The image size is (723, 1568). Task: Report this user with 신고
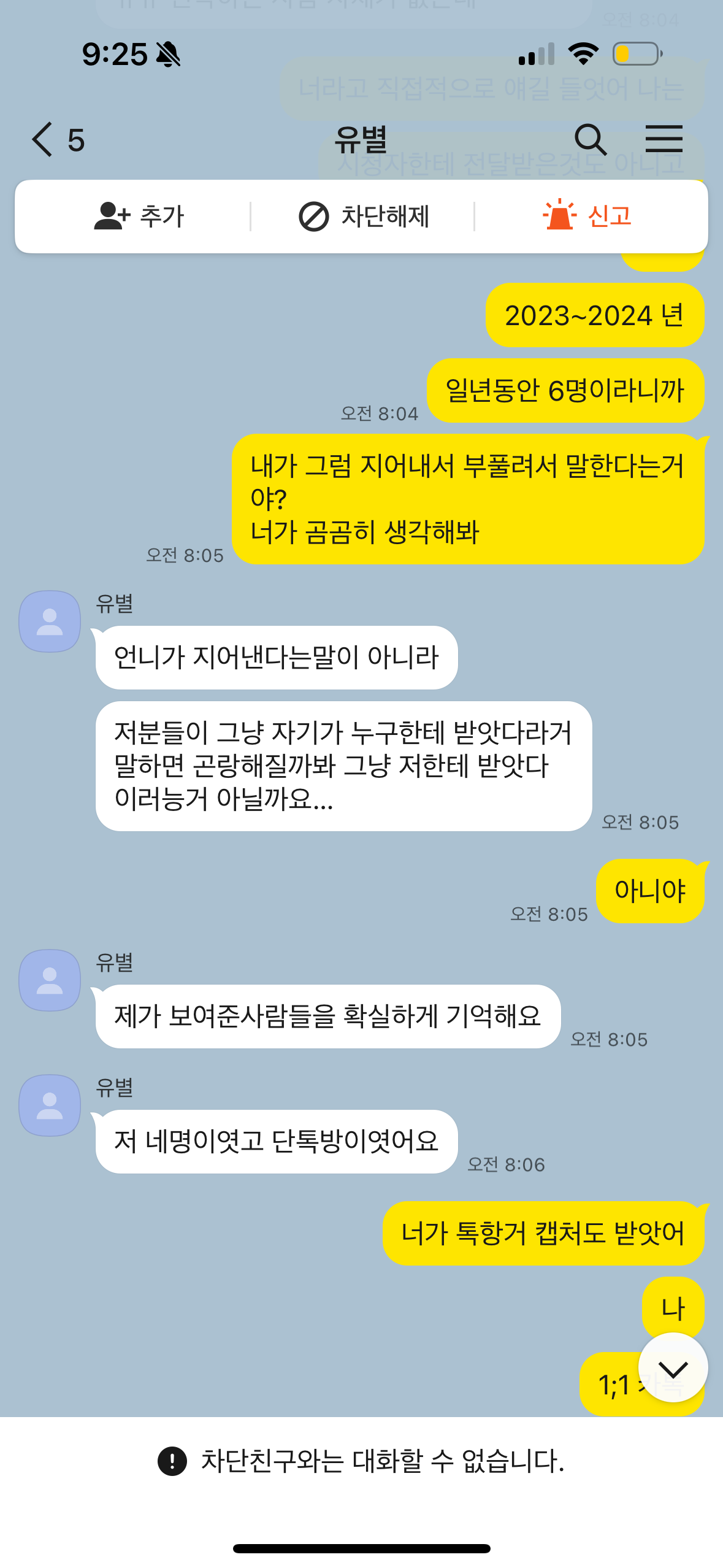click(x=587, y=216)
